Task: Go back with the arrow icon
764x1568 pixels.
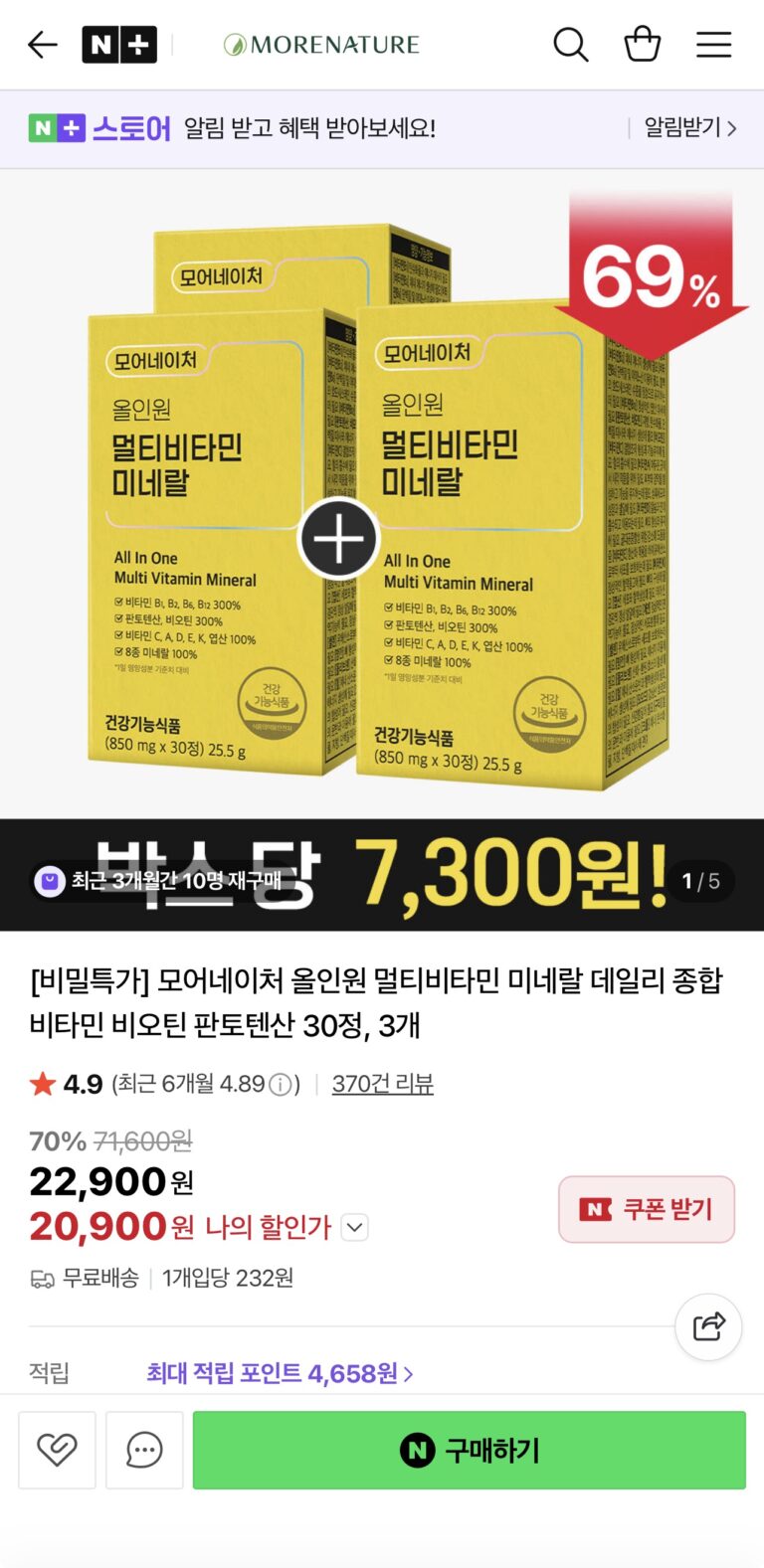Action: tap(42, 45)
